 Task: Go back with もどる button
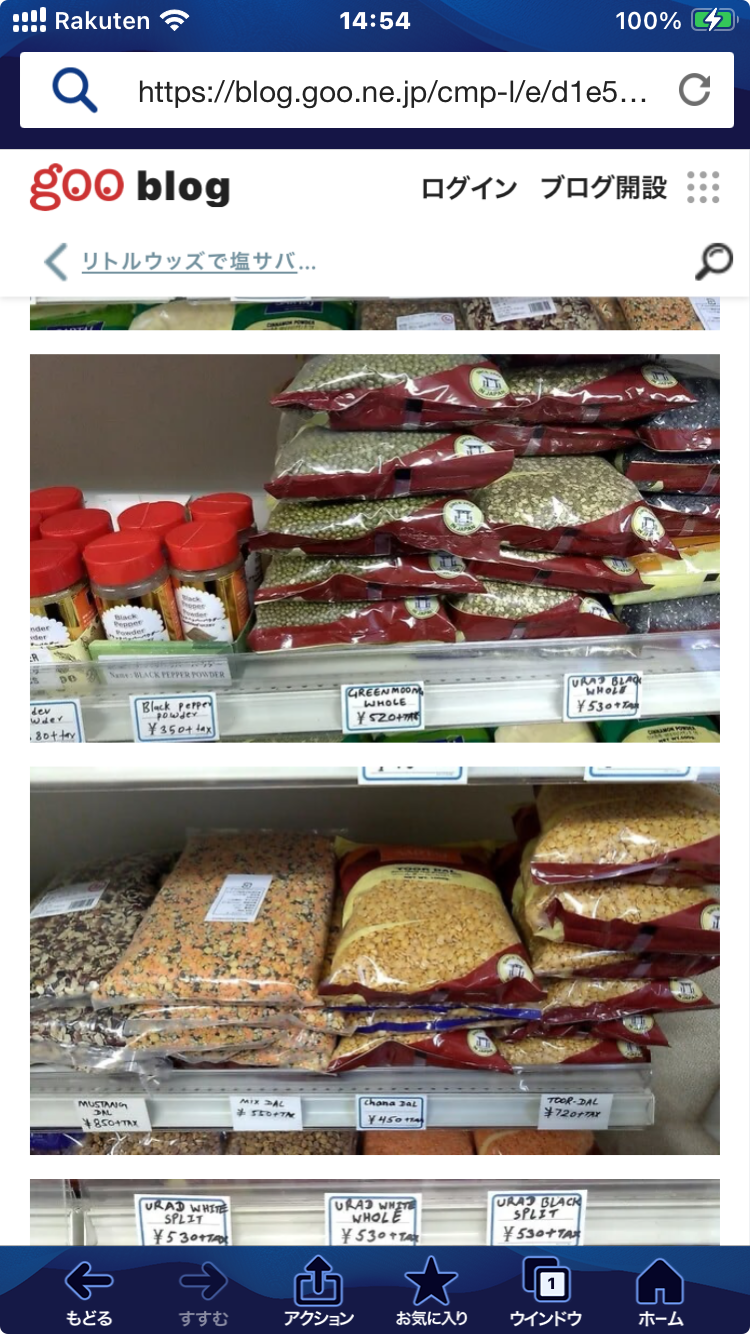tap(89, 1291)
